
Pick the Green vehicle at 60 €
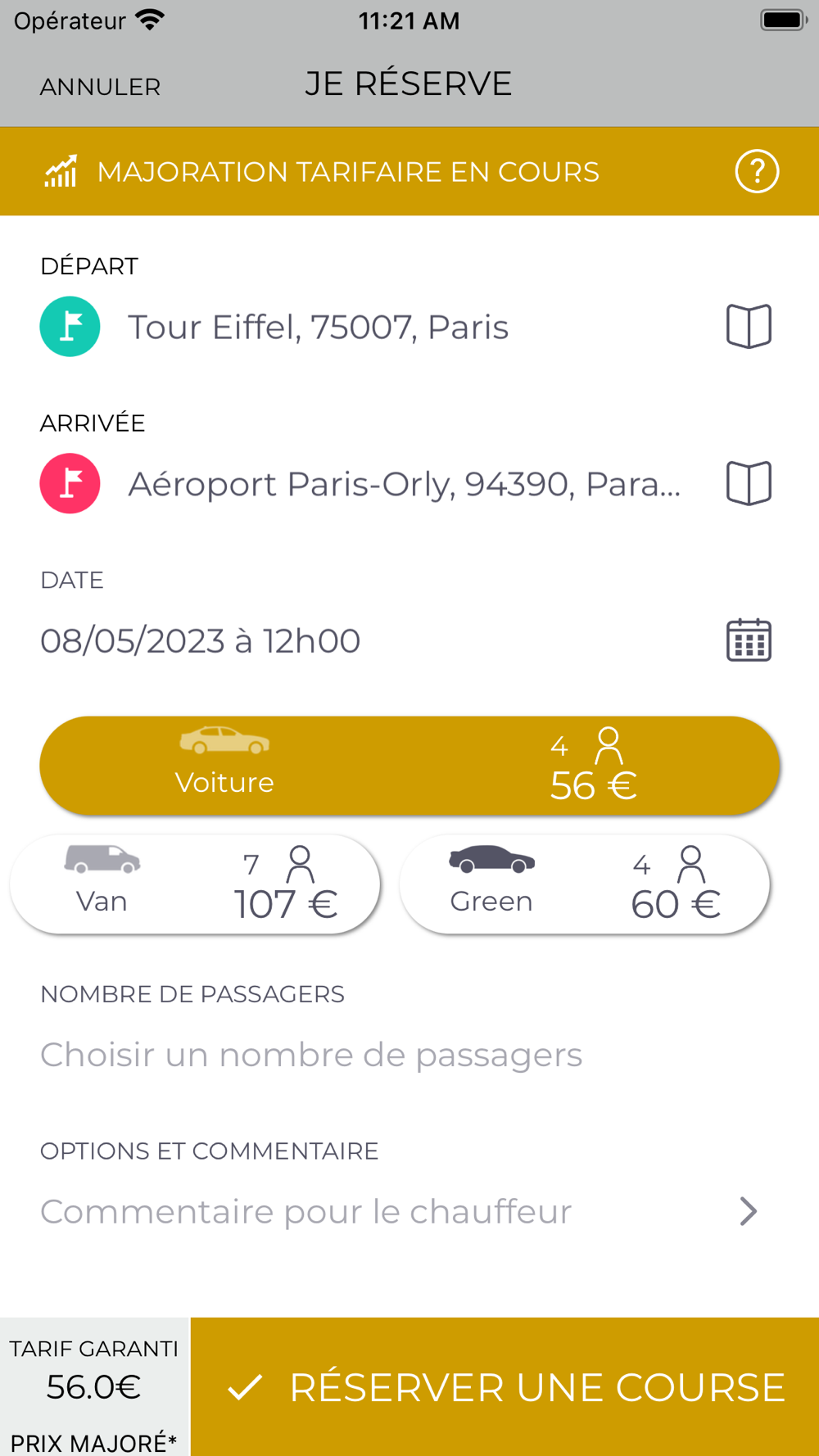(x=585, y=884)
